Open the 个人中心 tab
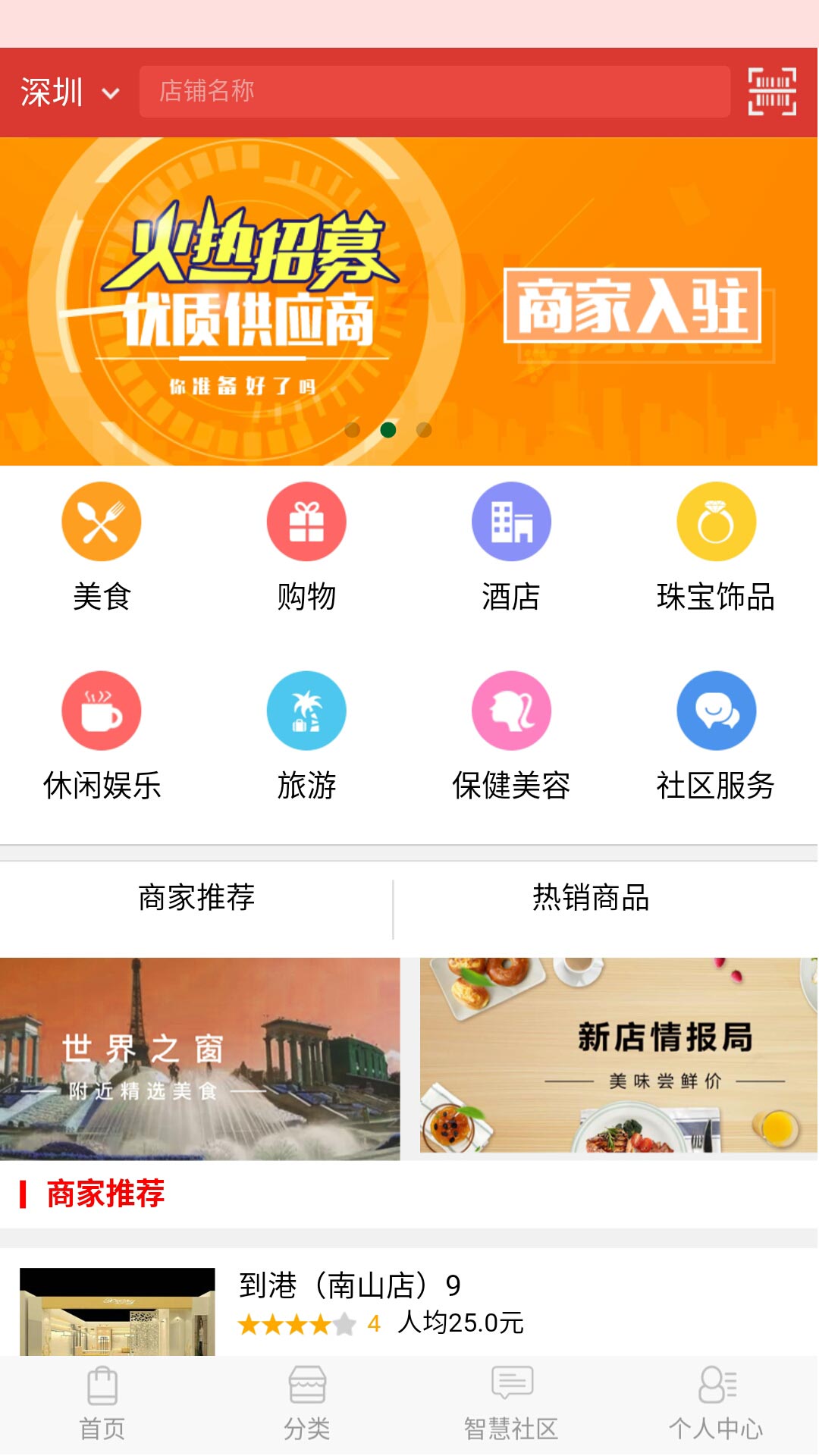This screenshot has width=819, height=1456. coord(716,1404)
